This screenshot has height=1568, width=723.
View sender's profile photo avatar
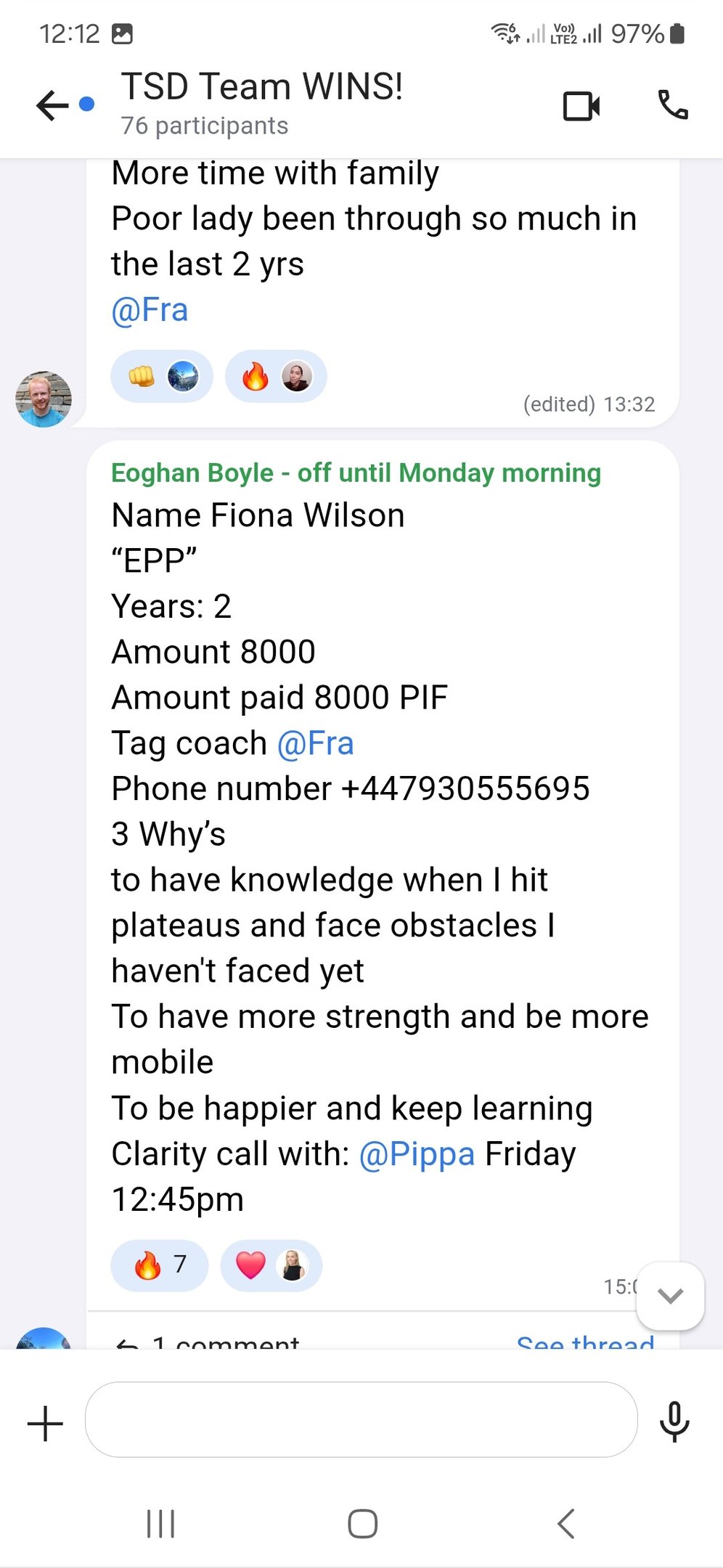click(44, 399)
